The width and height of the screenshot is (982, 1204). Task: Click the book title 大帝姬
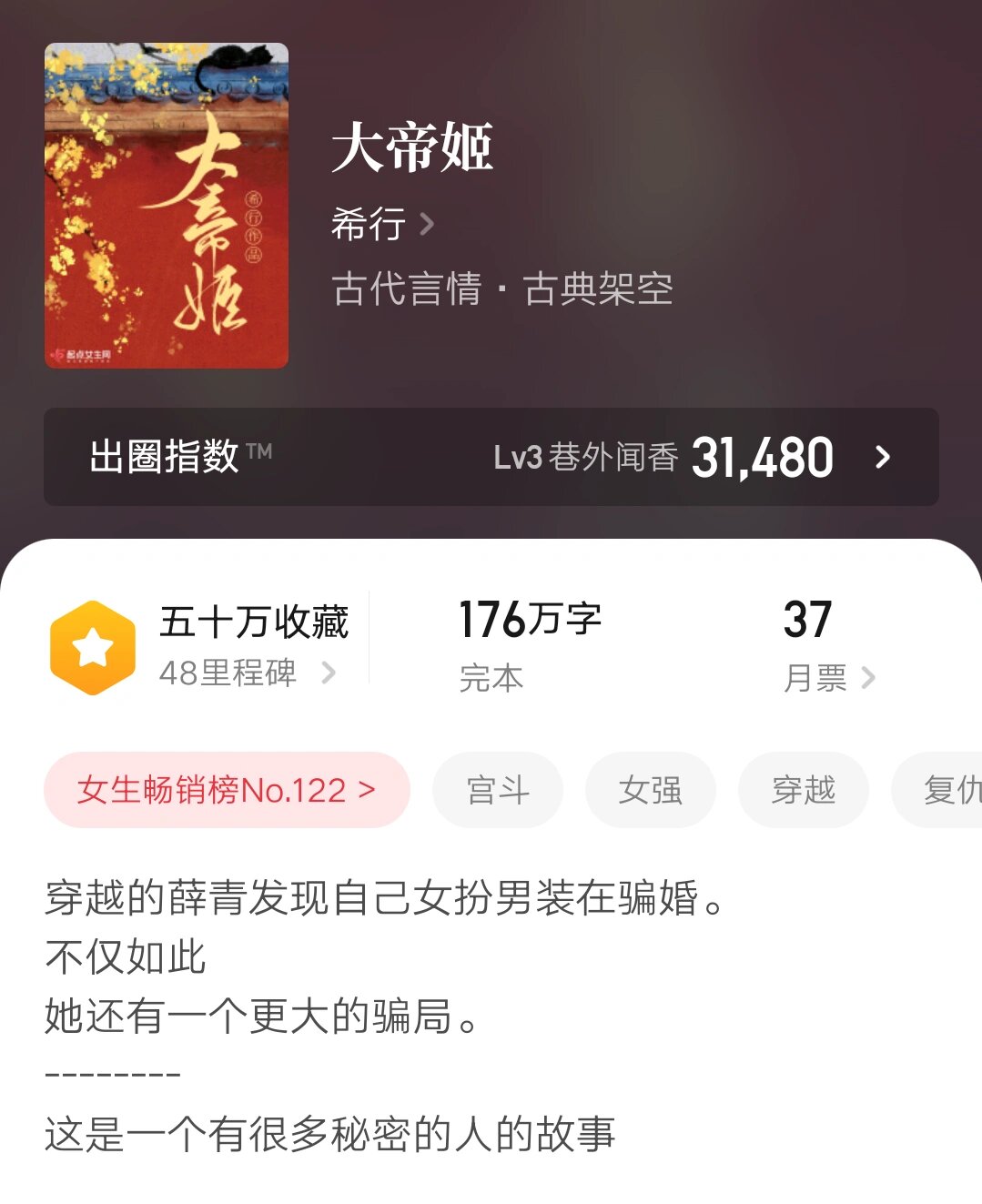(414, 150)
